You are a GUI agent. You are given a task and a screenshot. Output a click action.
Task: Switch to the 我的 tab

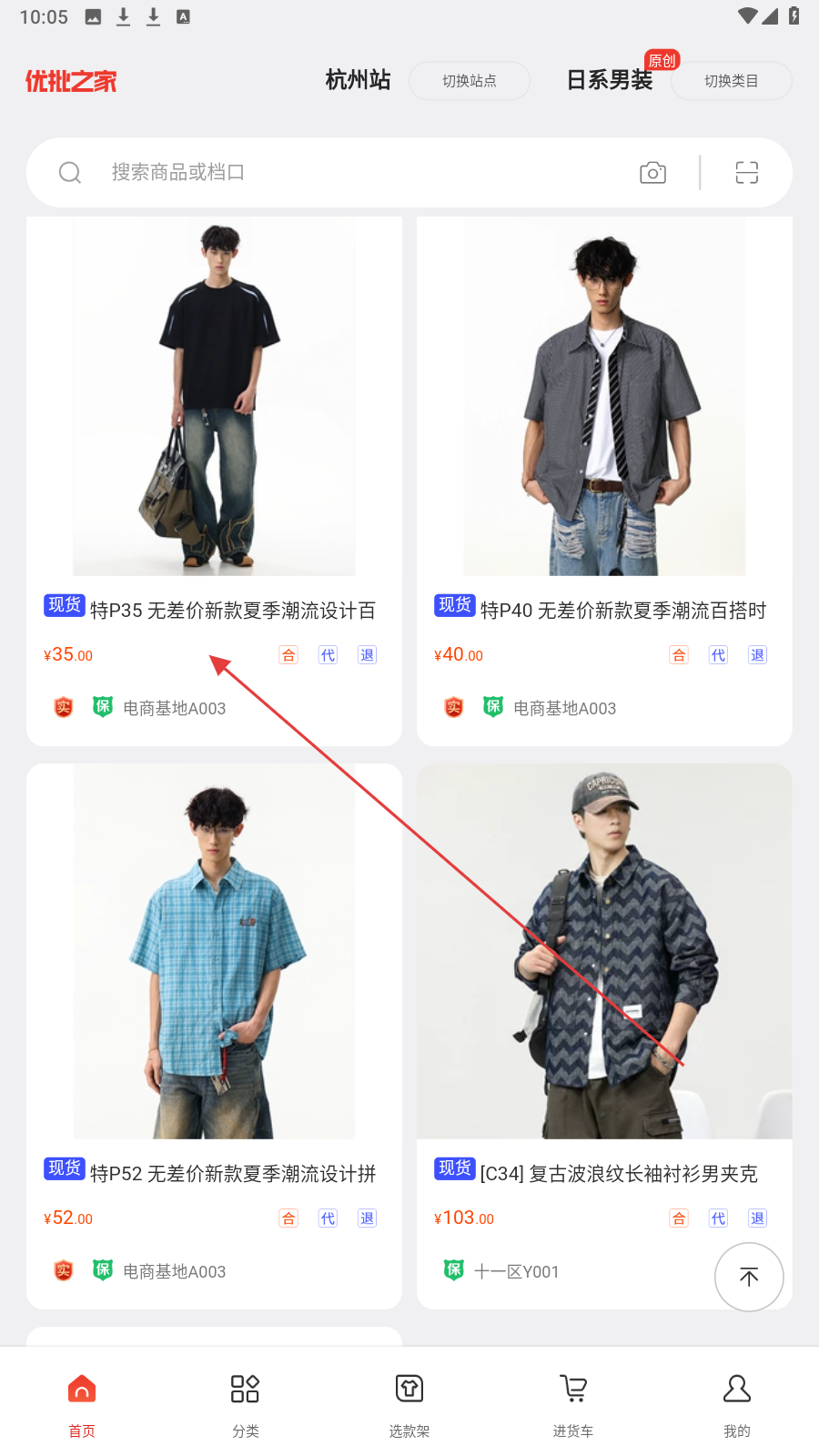tap(737, 1404)
